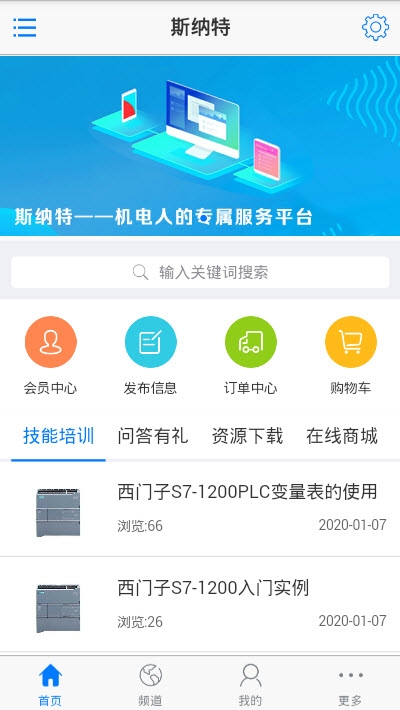
Task: Go to the 首页 tab
Action: tap(50, 684)
